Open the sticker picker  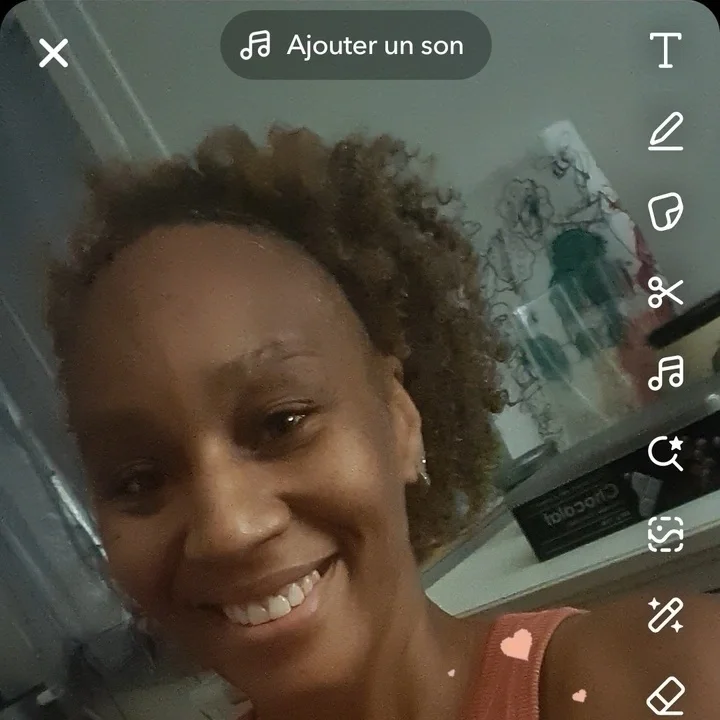click(x=665, y=212)
